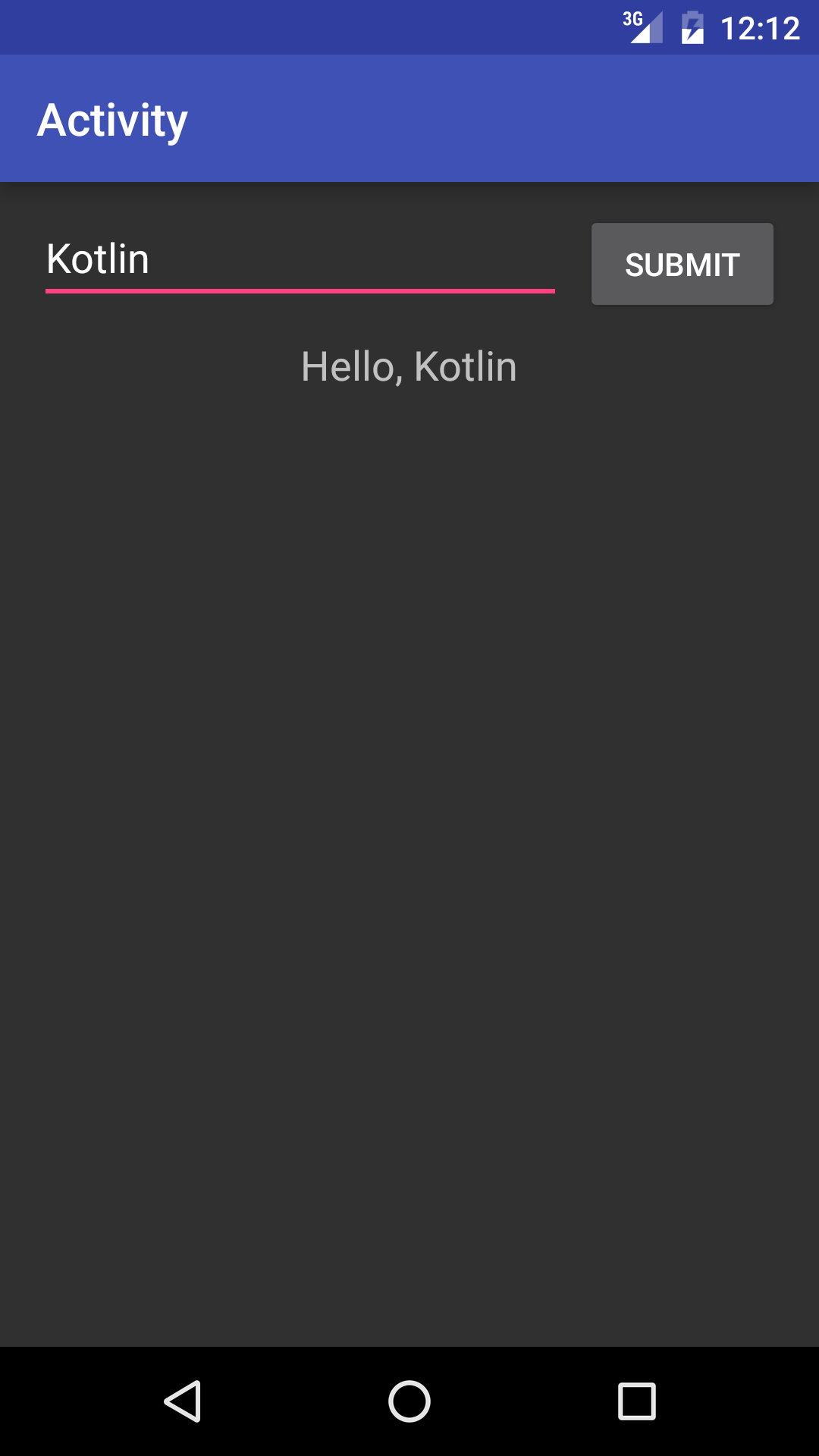This screenshot has width=819, height=1456.
Task: Go back using the system back button
Action: tap(182, 1401)
